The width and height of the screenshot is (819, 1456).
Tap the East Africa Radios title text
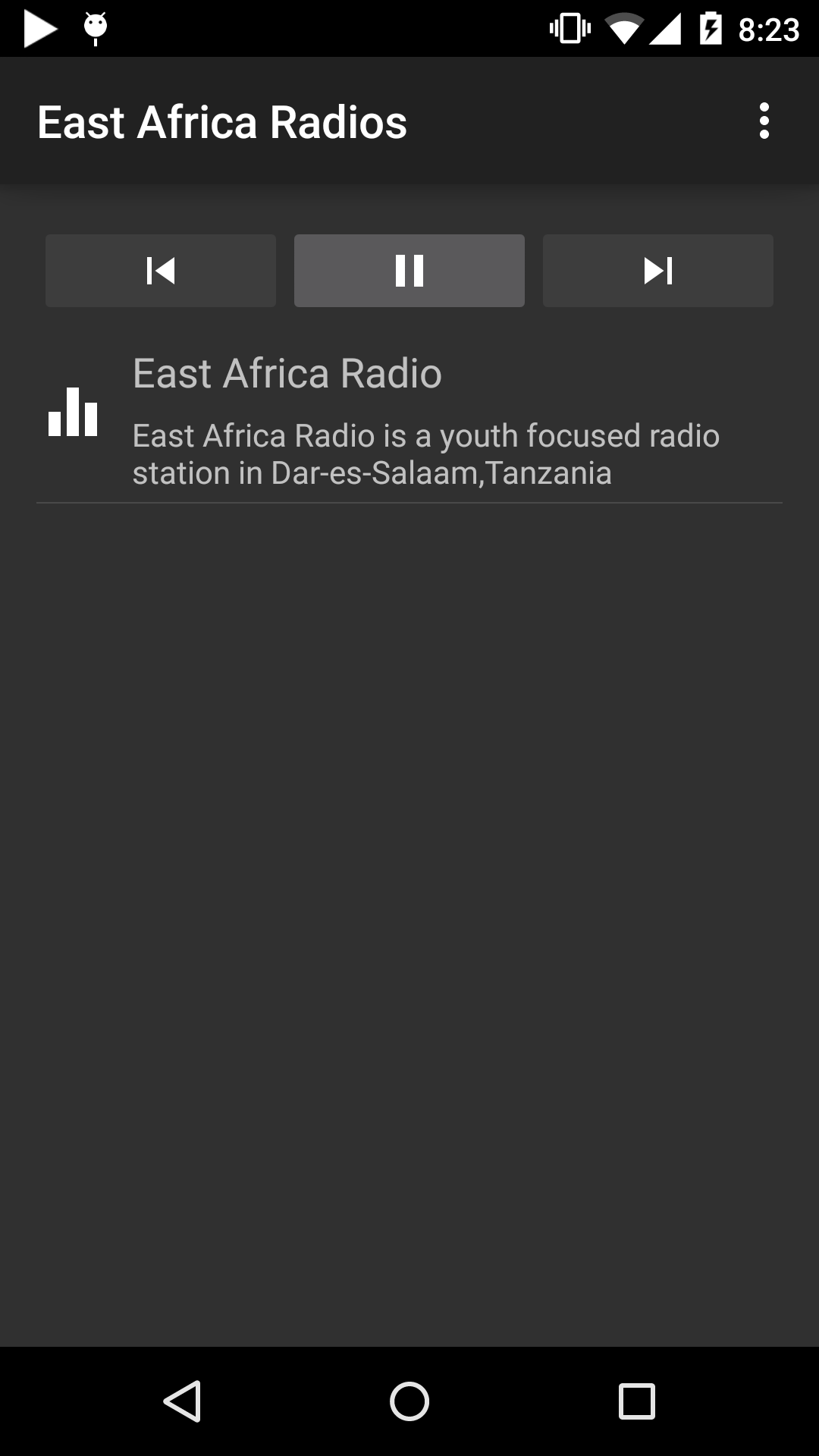click(x=222, y=121)
